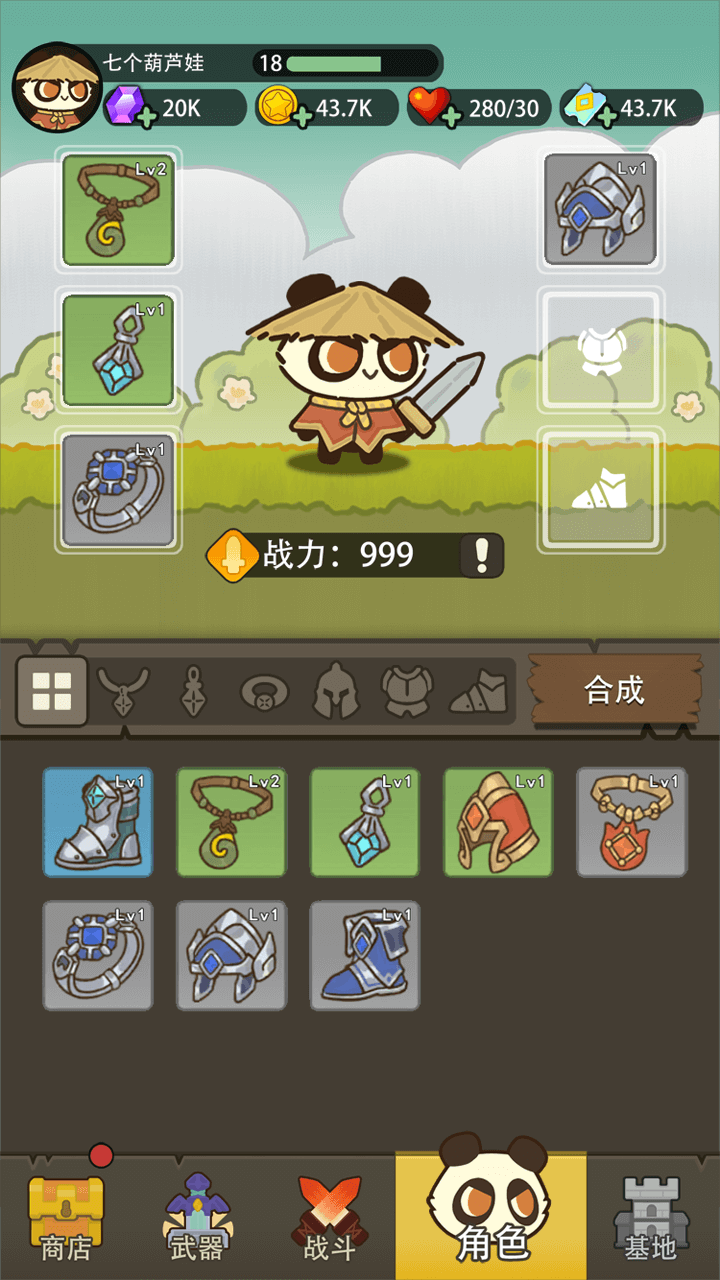
Task: Show all equipment with the grid filter
Action: coord(52,690)
